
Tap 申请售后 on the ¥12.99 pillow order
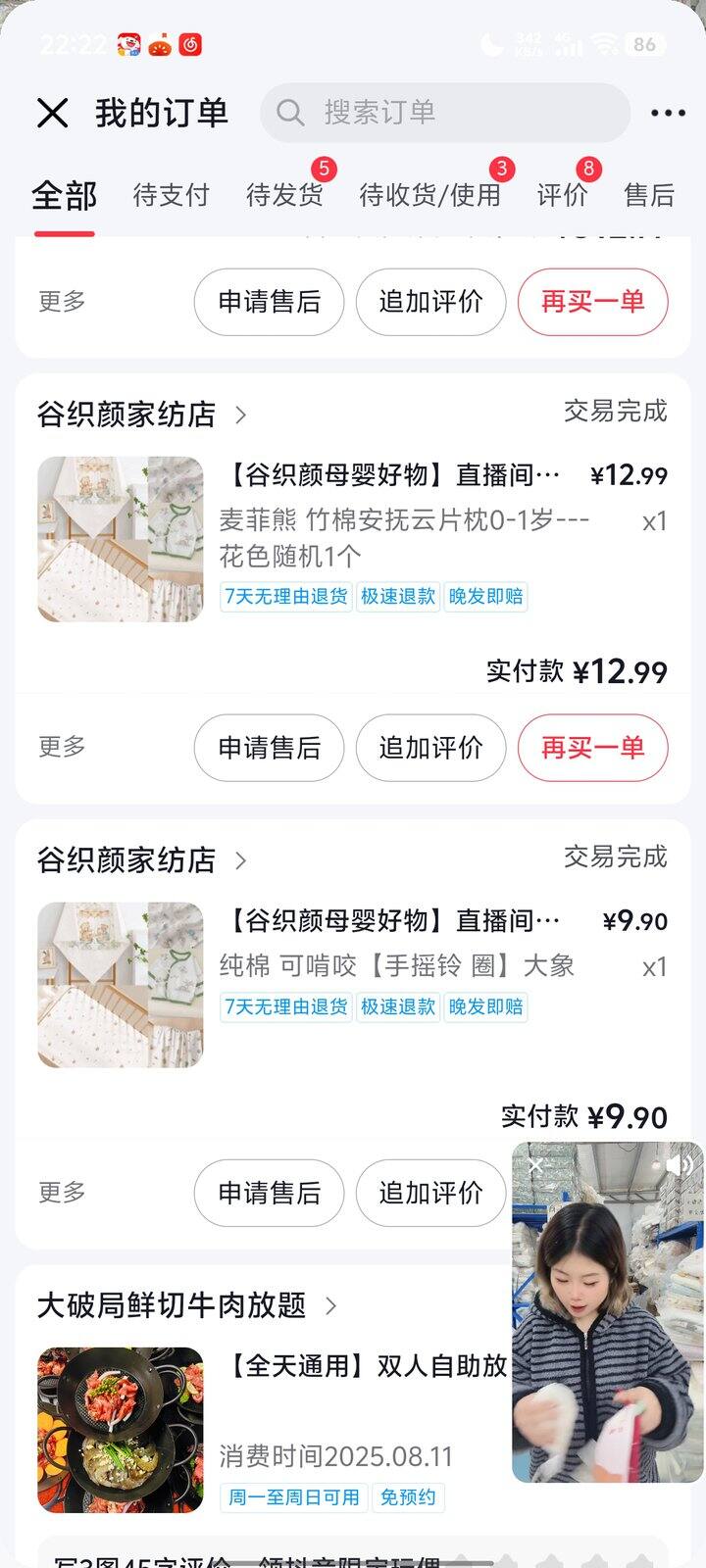[x=269, y=748]
